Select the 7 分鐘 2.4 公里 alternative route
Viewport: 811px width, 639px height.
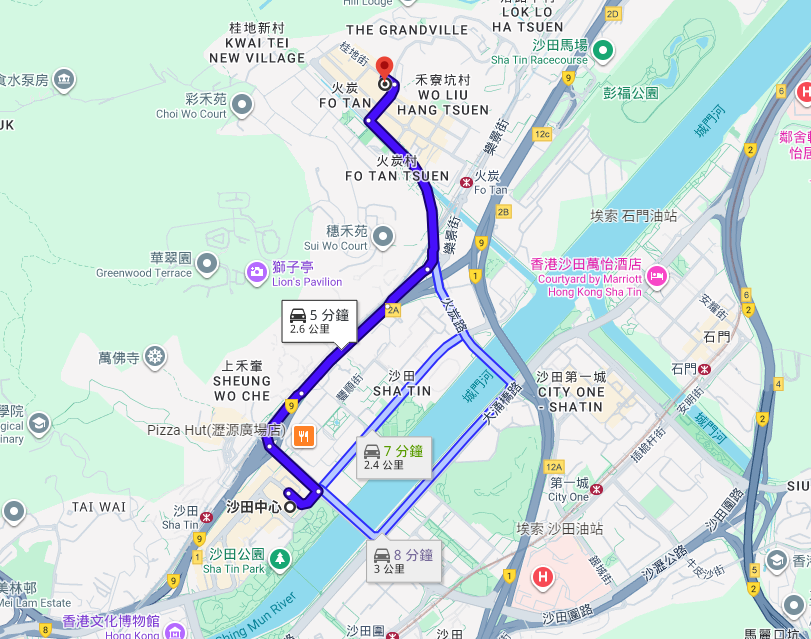tap(394, 456)
